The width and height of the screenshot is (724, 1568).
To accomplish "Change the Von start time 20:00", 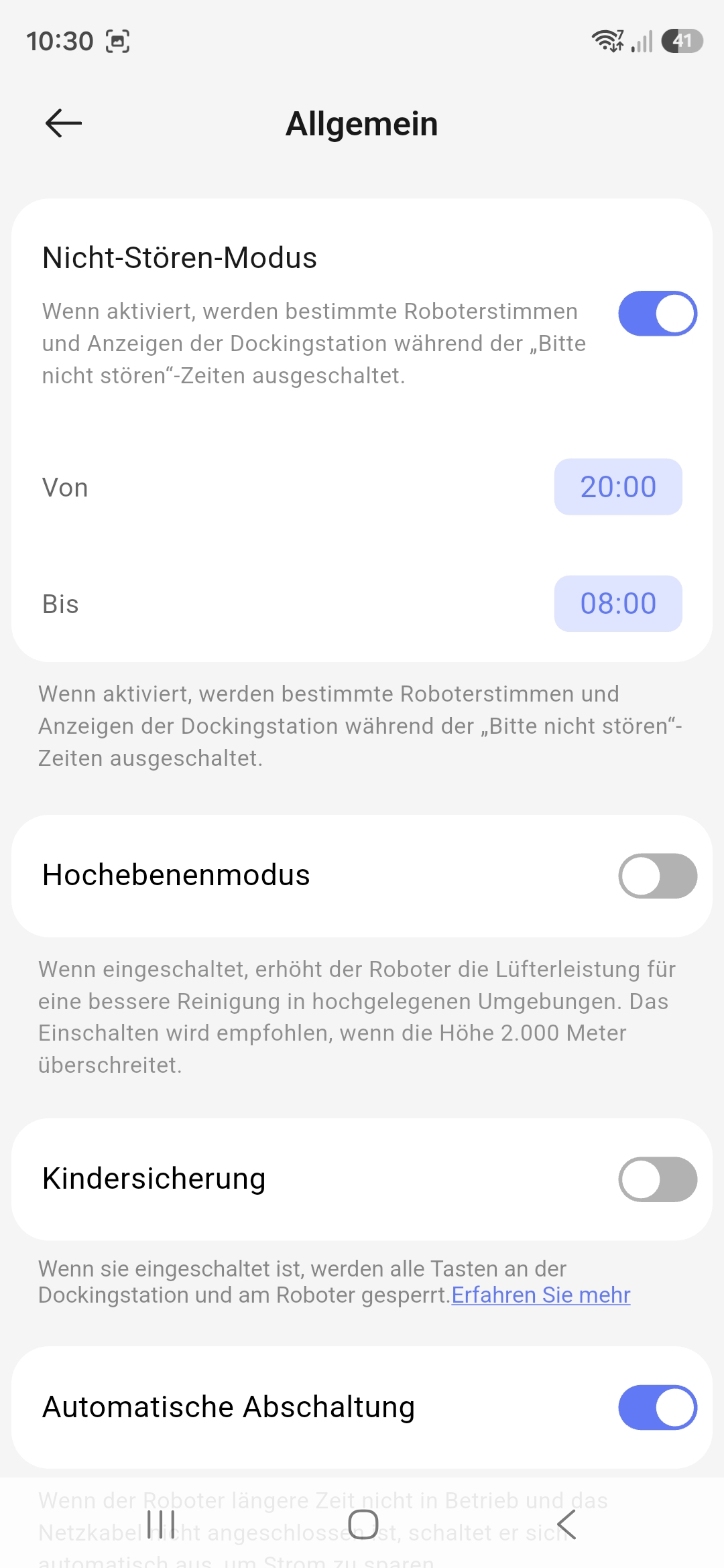I will point(617,487).
